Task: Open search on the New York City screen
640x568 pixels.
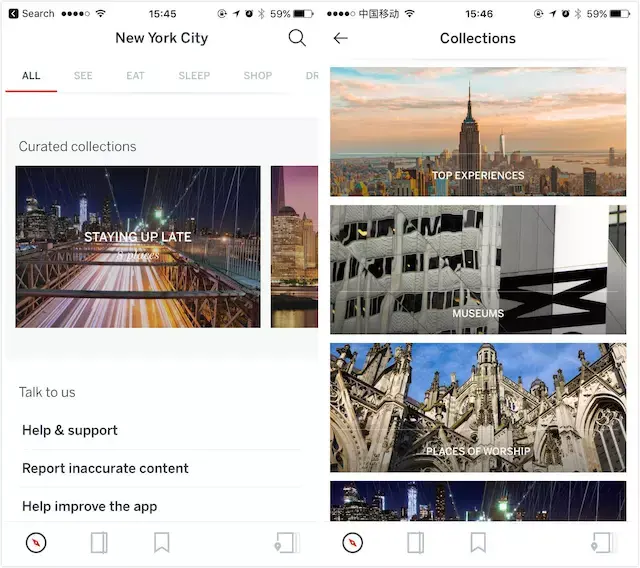Action: tap(297, 38)
